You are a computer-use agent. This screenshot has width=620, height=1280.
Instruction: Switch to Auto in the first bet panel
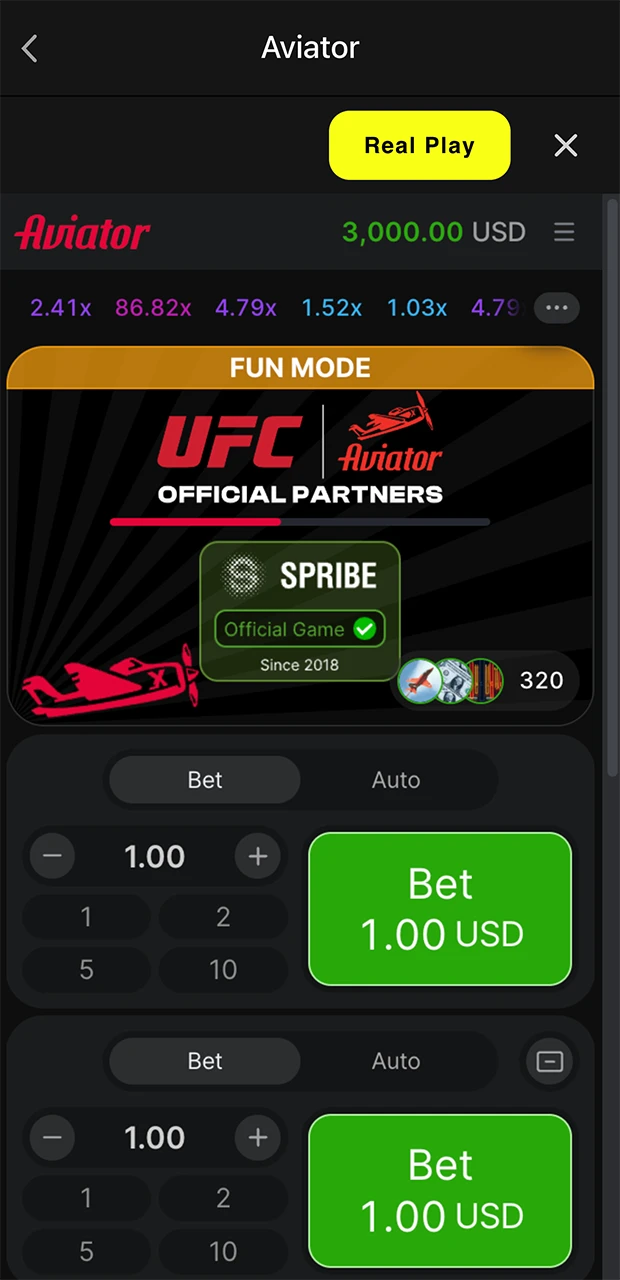pos(396,780)
